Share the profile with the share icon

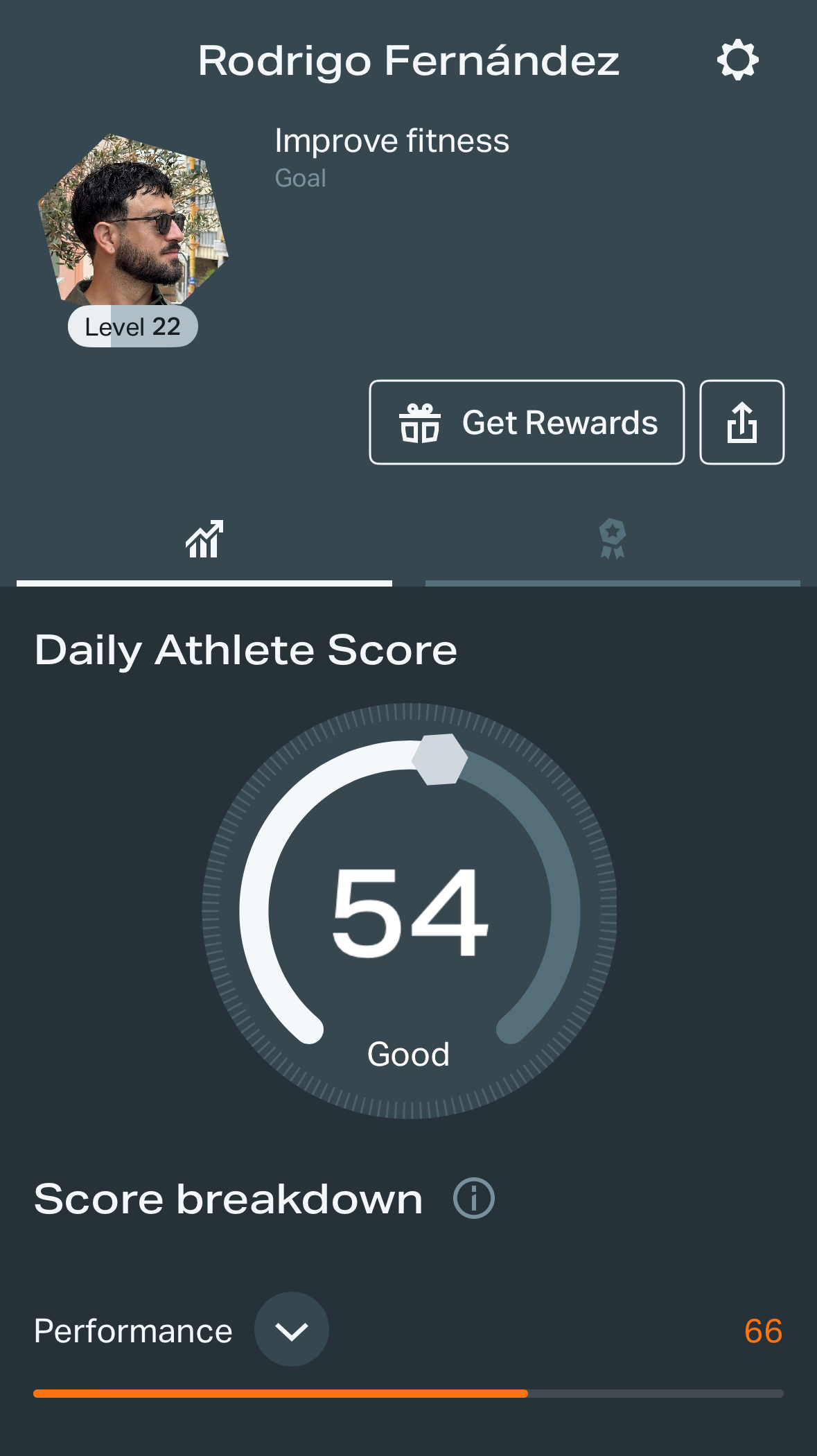tap(741, 422)
